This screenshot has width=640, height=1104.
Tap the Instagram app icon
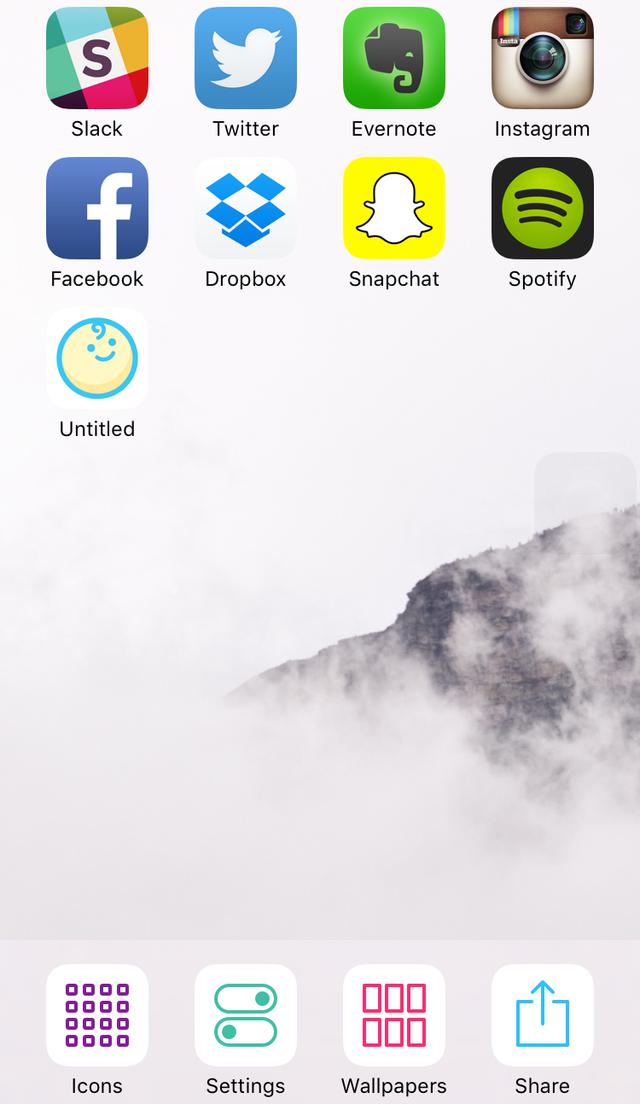click(x=543, y=58)
